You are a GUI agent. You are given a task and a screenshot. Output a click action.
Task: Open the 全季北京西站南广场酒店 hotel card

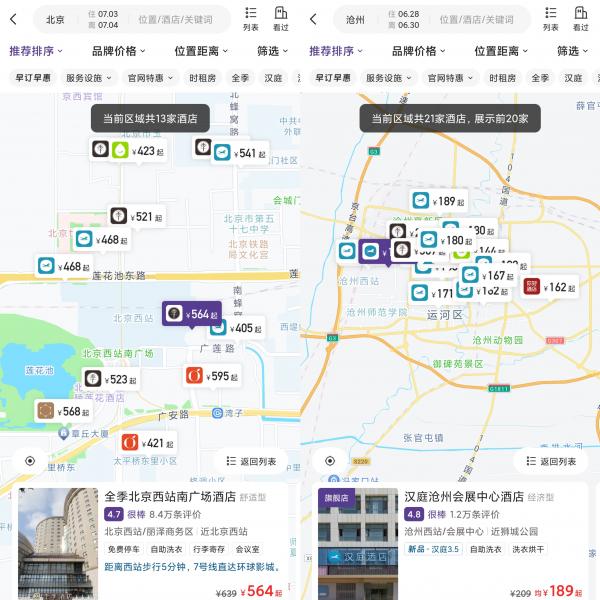coord(150,541)
